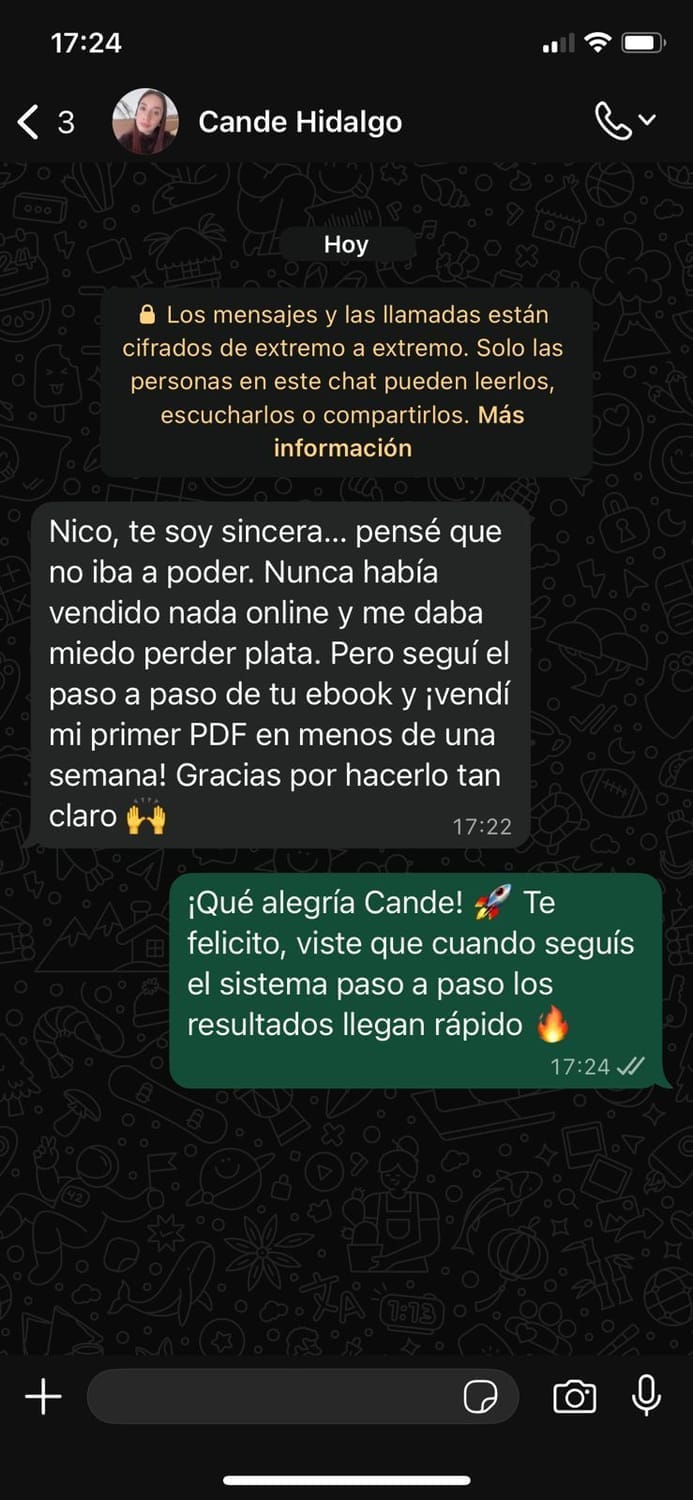Open Cande Hidalgo's contact info
The width and height of the screenshot is (693, 1500).
(299, 123)
